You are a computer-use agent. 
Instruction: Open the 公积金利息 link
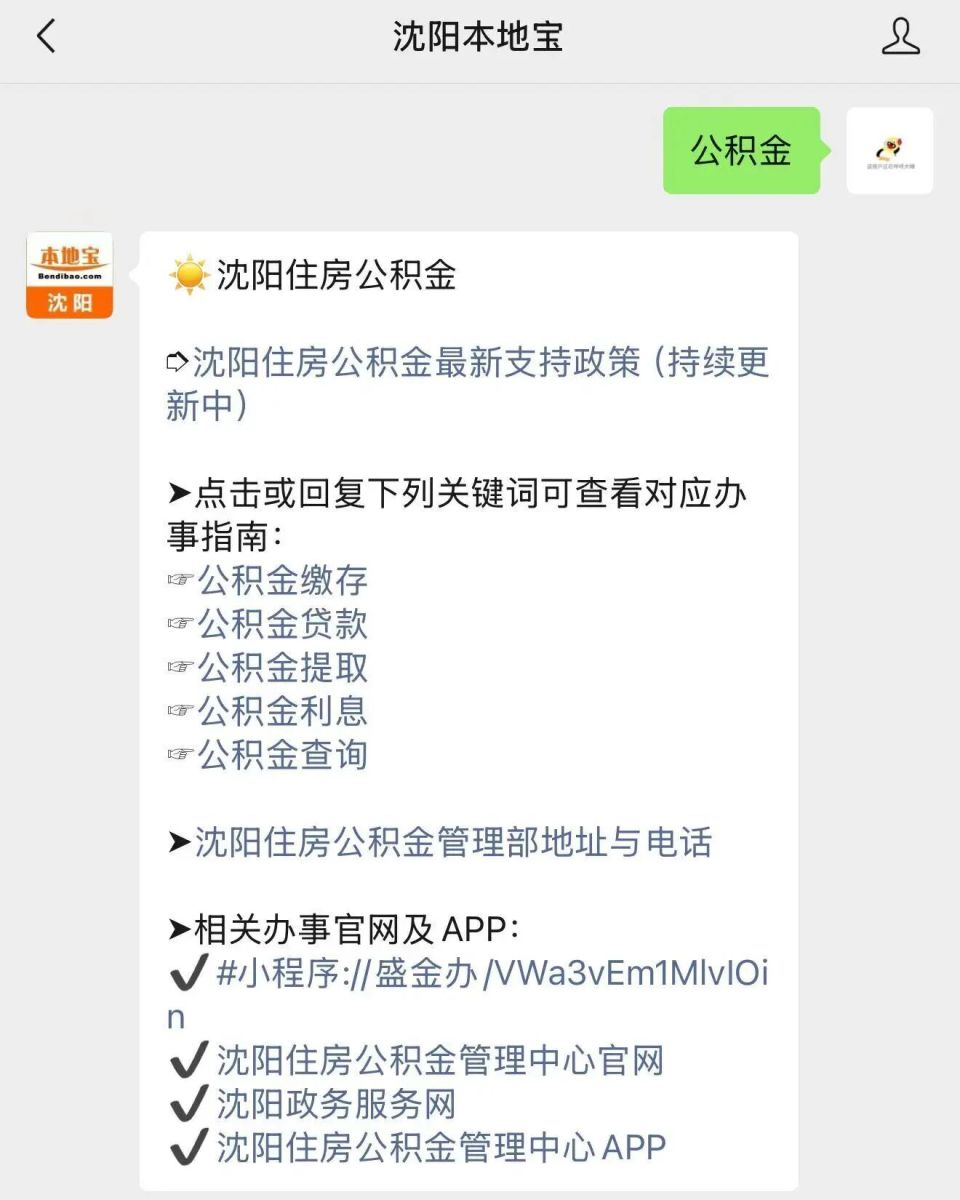click(x=284, y=712)
